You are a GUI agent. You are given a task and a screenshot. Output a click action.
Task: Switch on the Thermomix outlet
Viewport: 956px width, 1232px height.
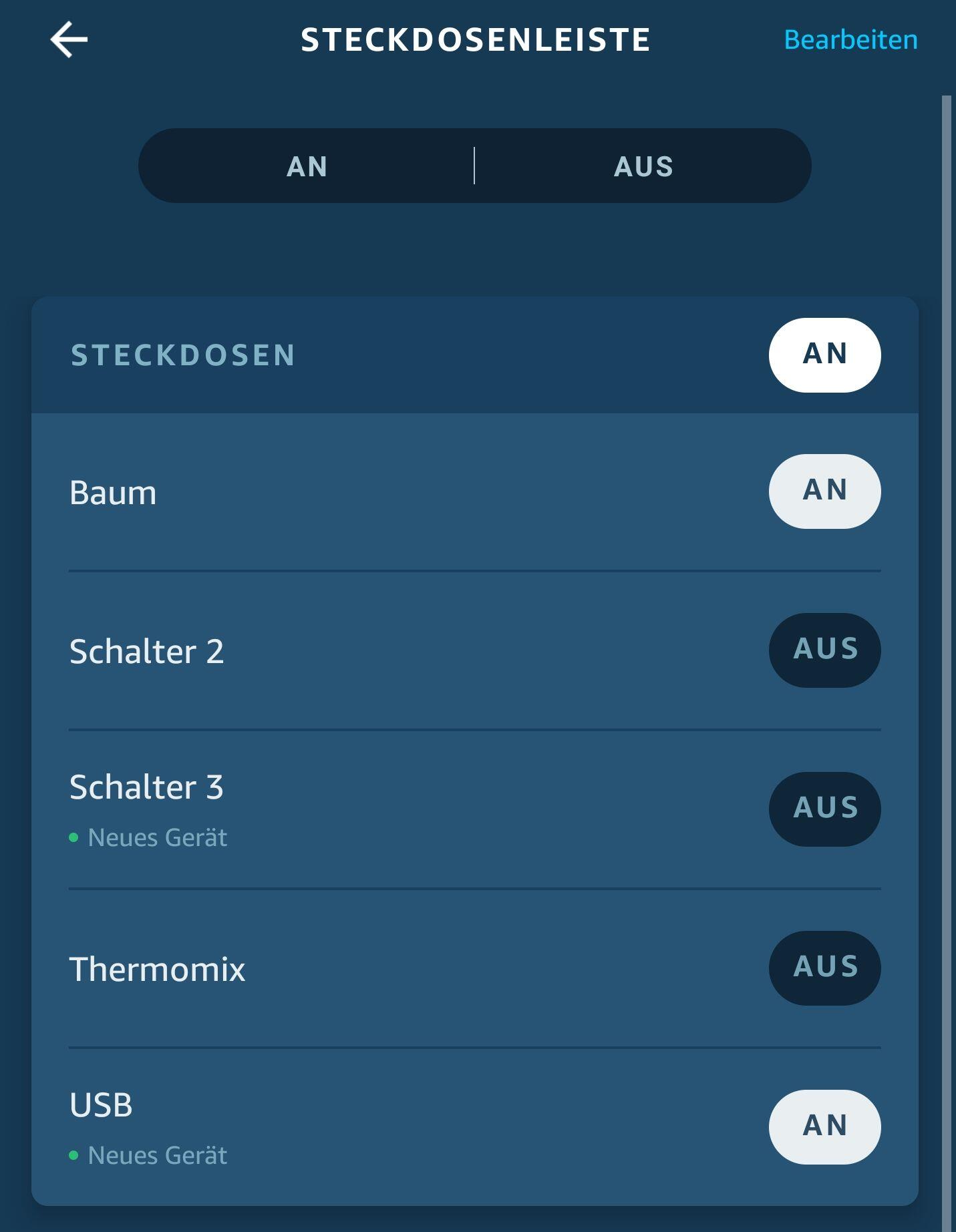[824, 968]
